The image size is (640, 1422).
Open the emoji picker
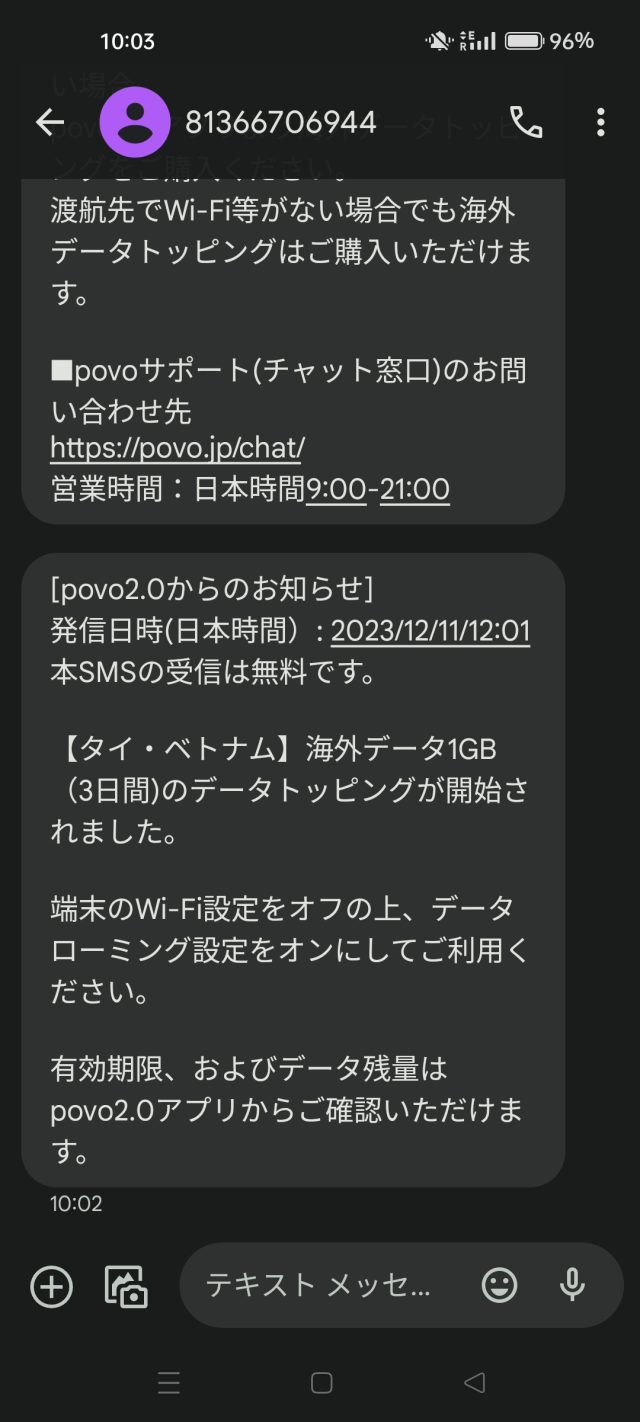[x=499, y=1286]
